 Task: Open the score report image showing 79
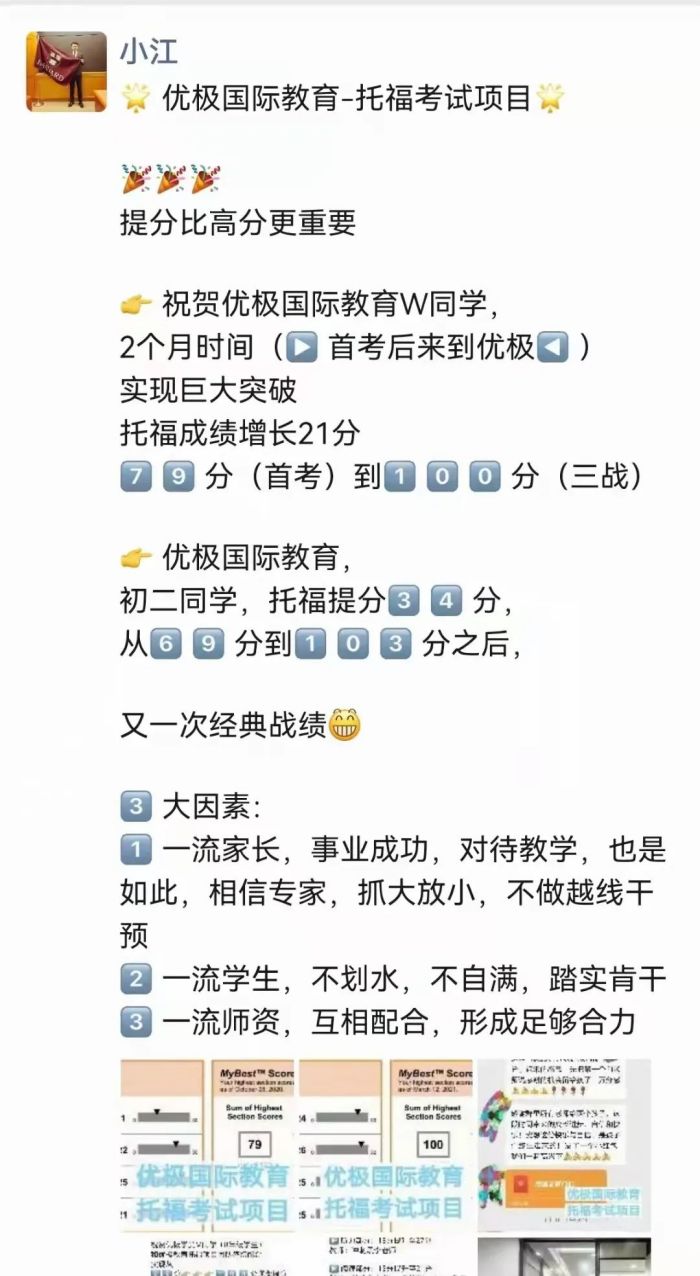[x=207, y=1145]
